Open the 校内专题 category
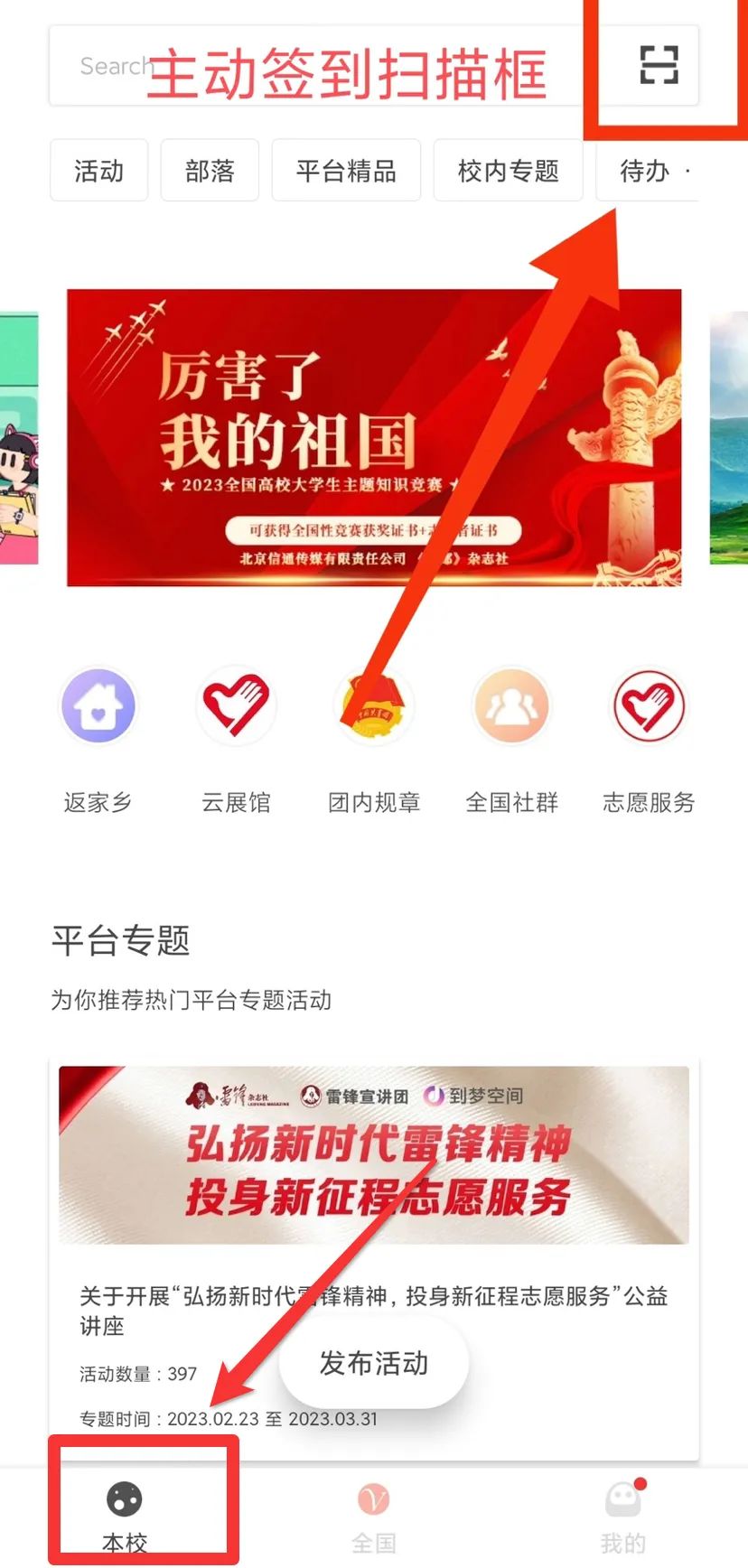This screenshot has height=1568, width=748. pos(508,171)
